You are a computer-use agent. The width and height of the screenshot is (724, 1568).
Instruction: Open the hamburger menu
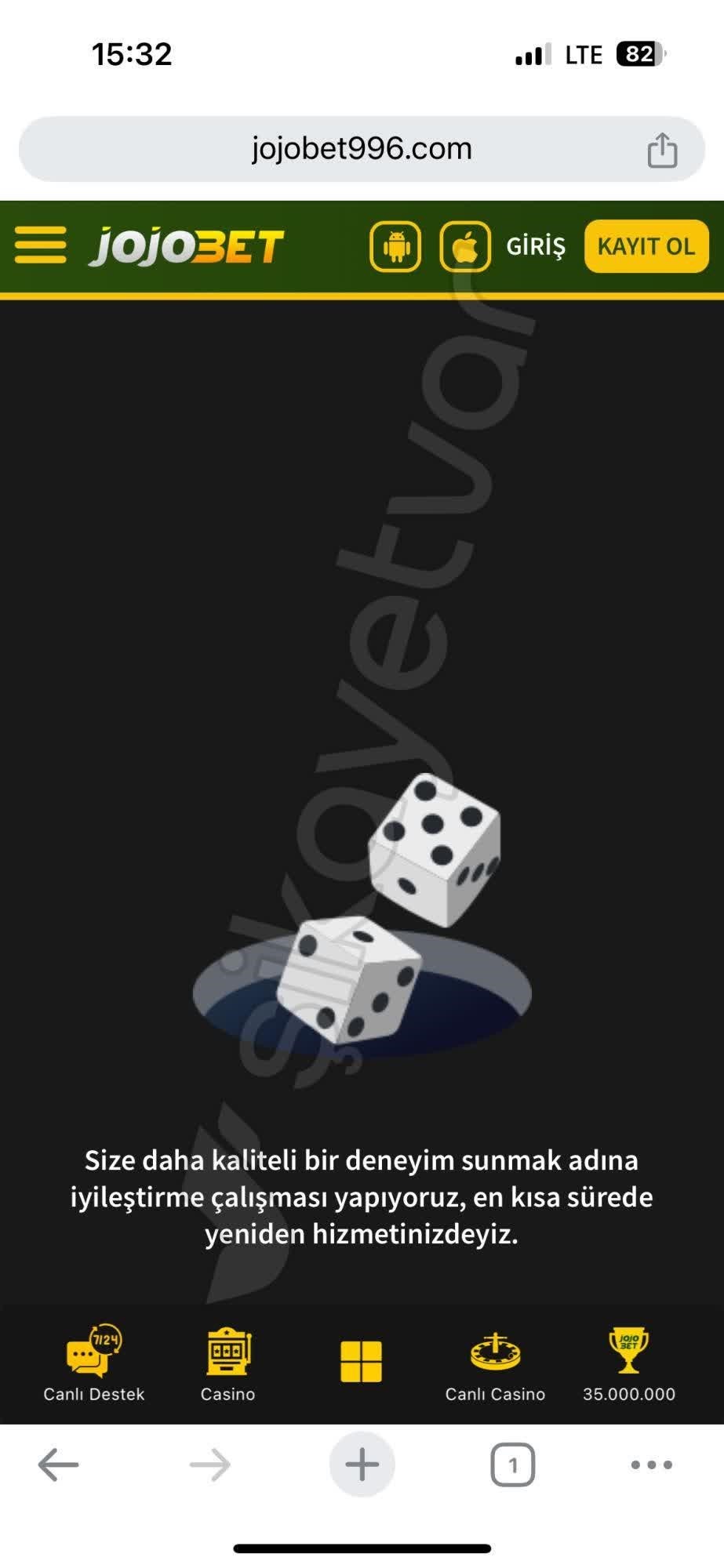pyautogui.click(x=41, y=246)
